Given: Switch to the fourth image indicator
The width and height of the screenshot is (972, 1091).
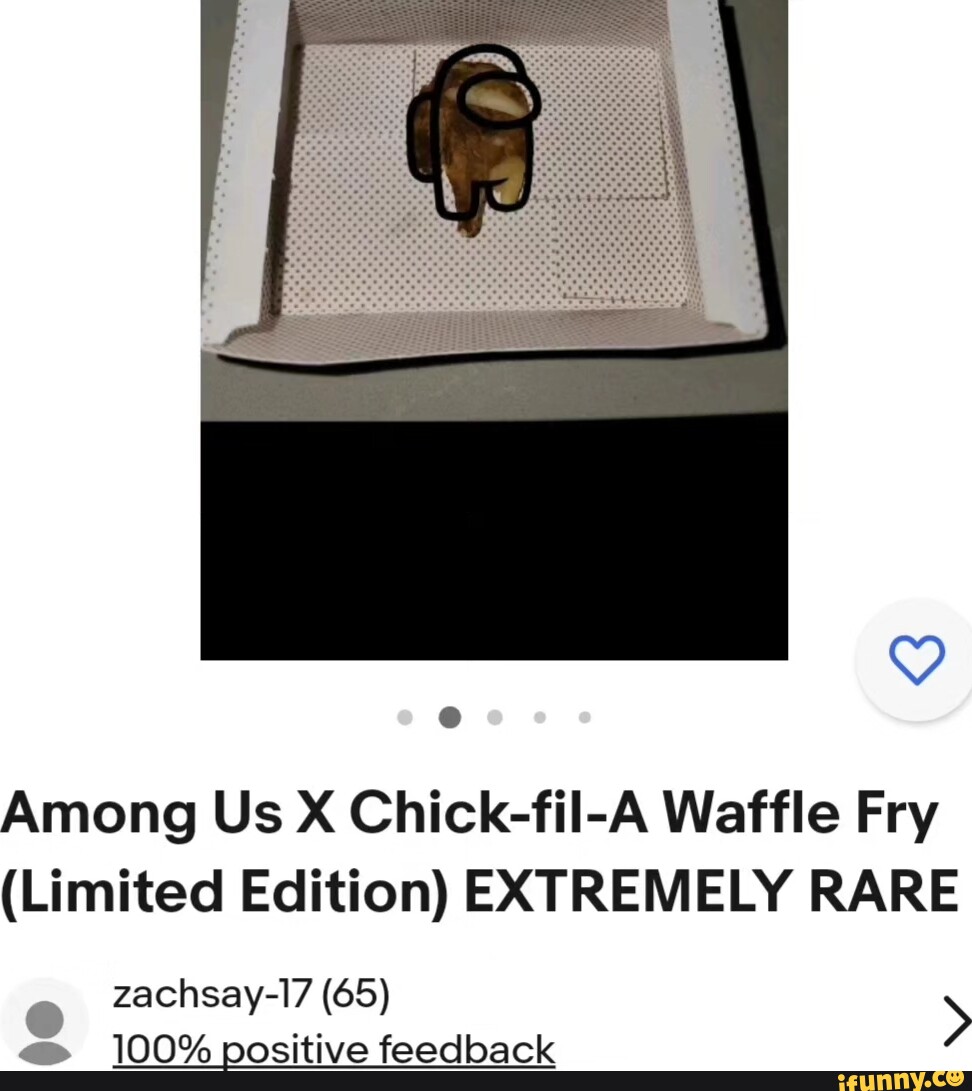Looking at the screenshot, I should click(539, 717).
